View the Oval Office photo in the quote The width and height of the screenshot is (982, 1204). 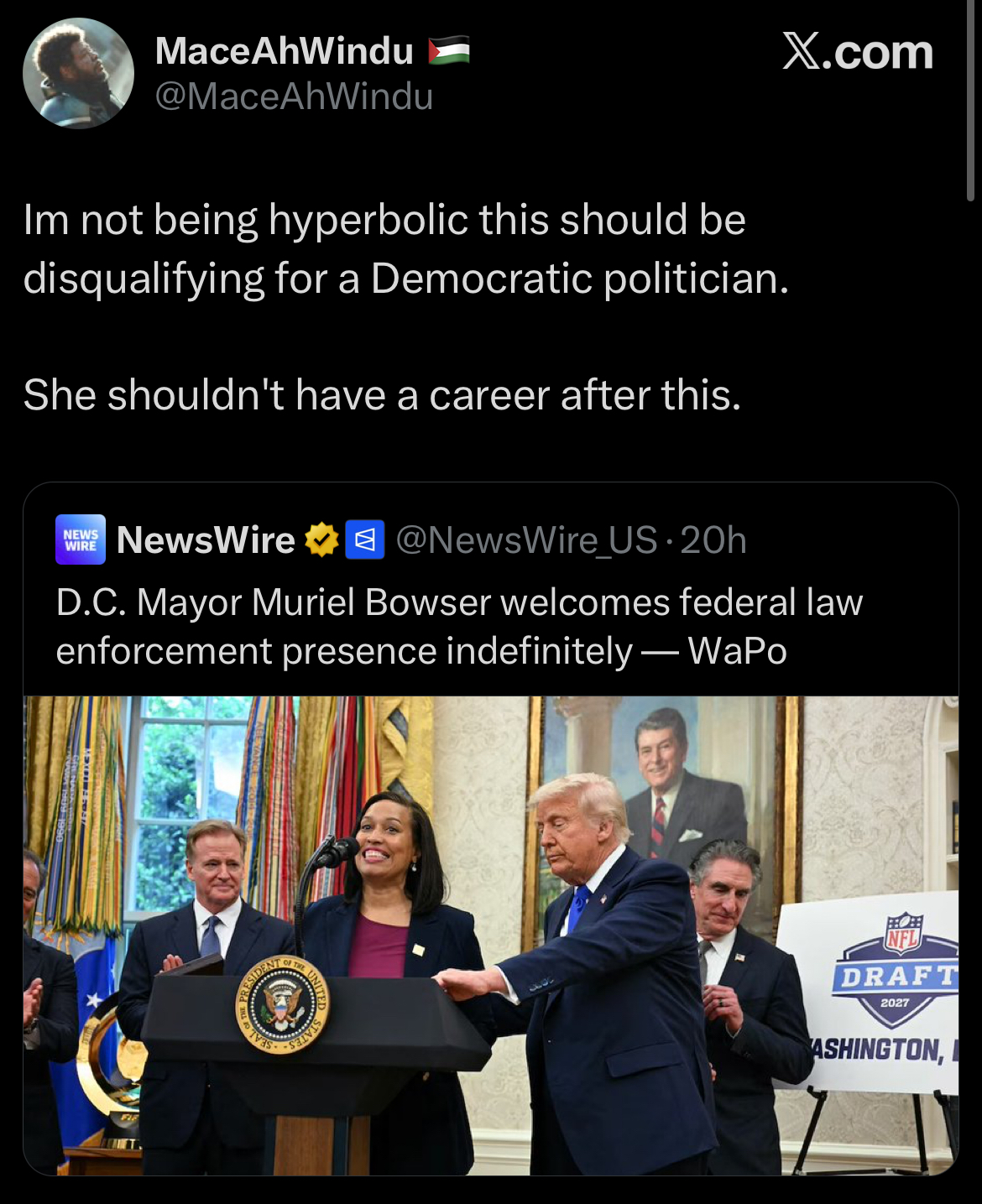[491, 935]
